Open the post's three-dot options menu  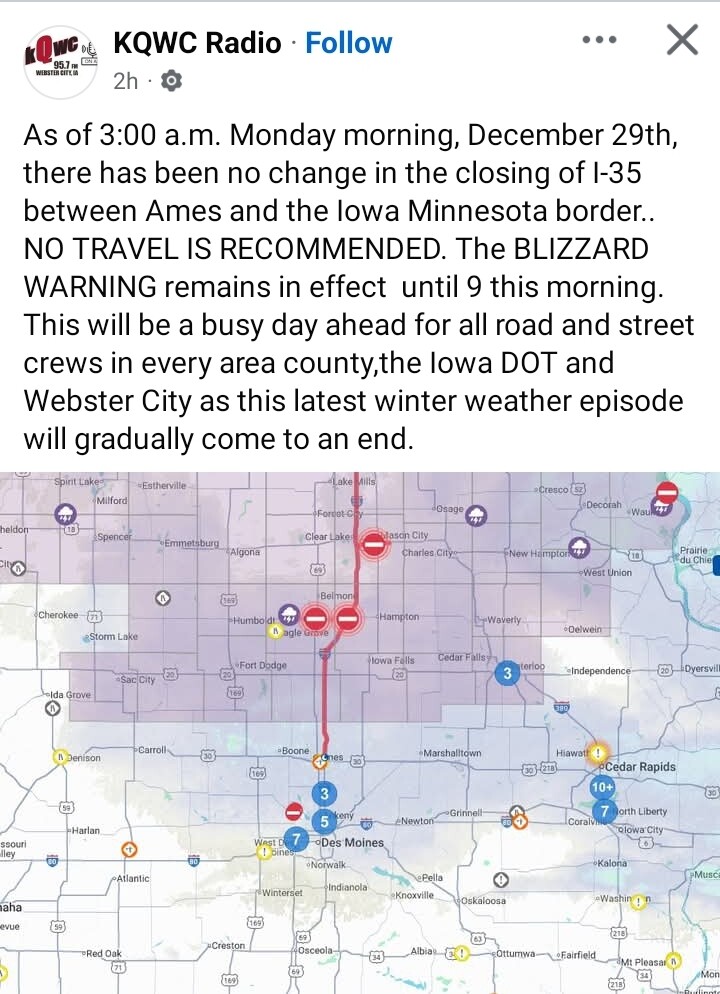(599, 41)
